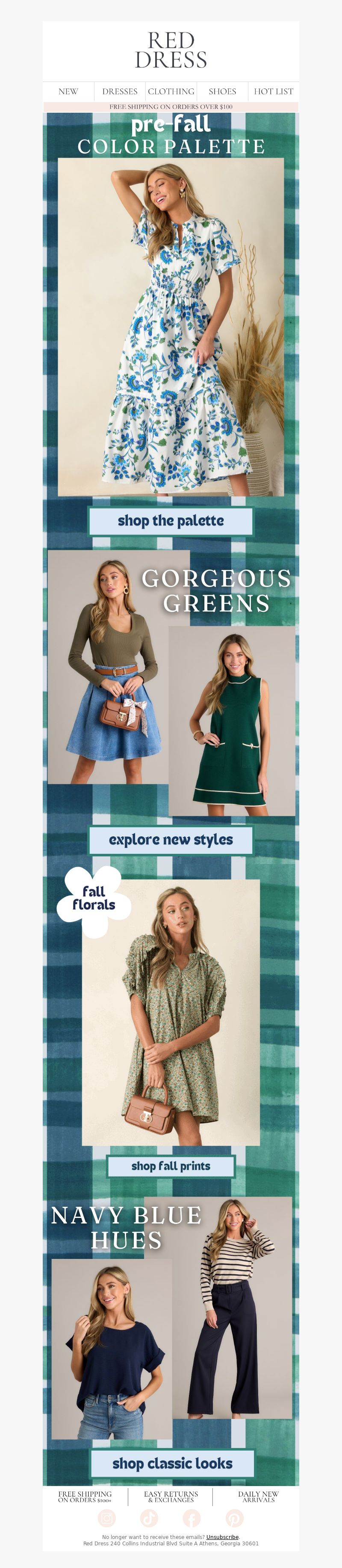
Task: Tap 'explore new styles' button
Action: pos(171,840)
